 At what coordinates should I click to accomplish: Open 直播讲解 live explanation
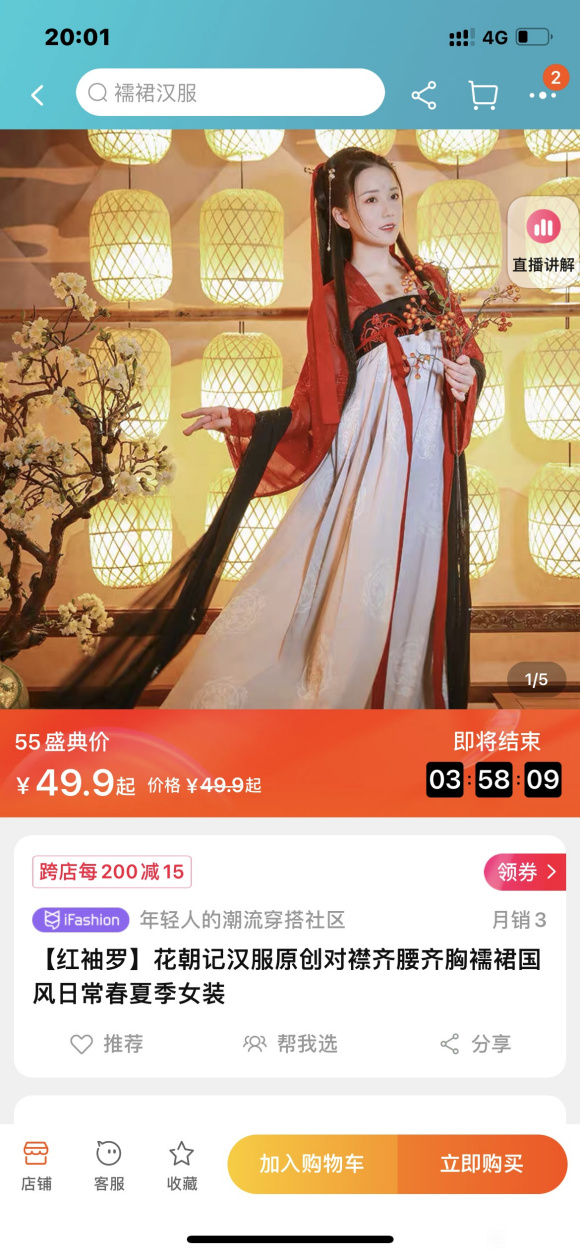pos(544,241)
